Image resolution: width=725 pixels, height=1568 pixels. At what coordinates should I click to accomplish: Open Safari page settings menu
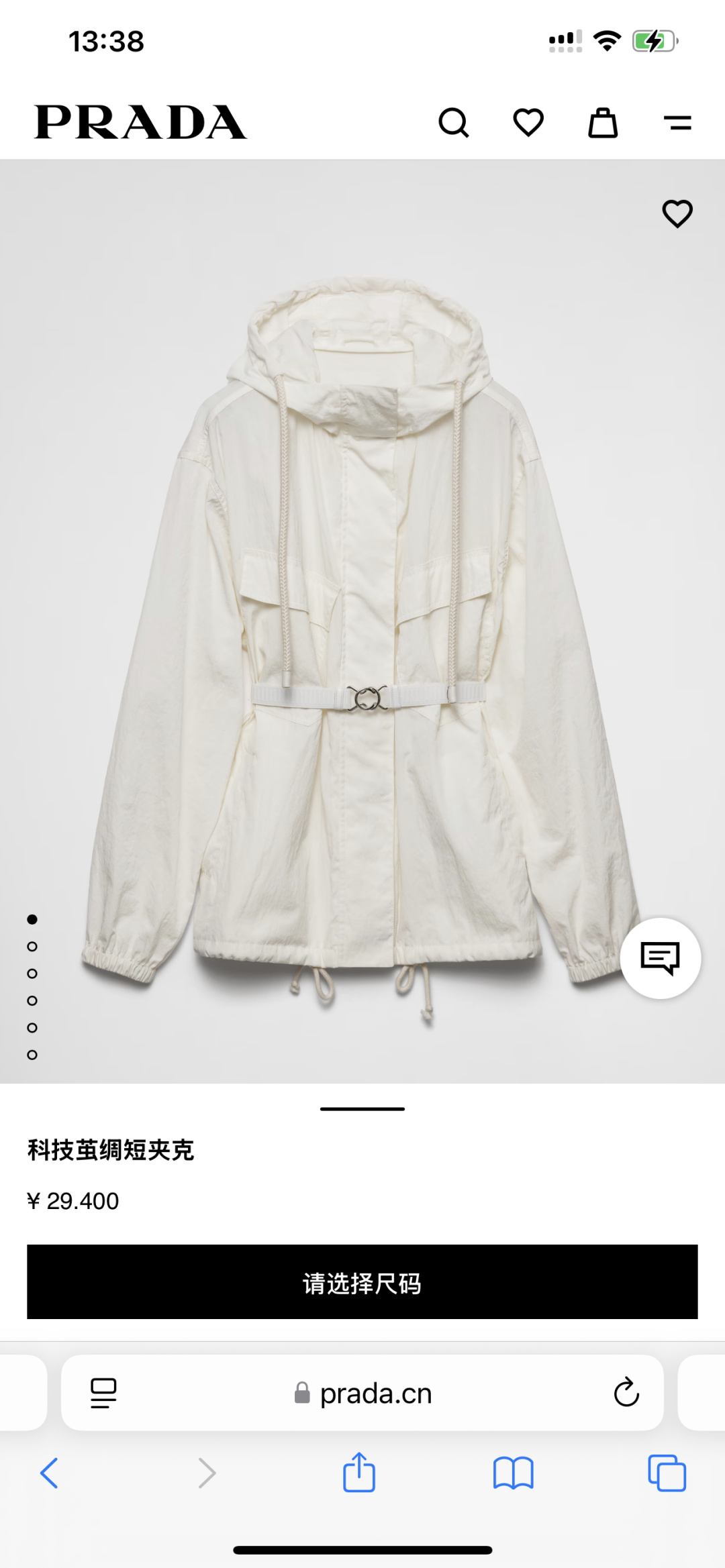(x=103, y=1394)
